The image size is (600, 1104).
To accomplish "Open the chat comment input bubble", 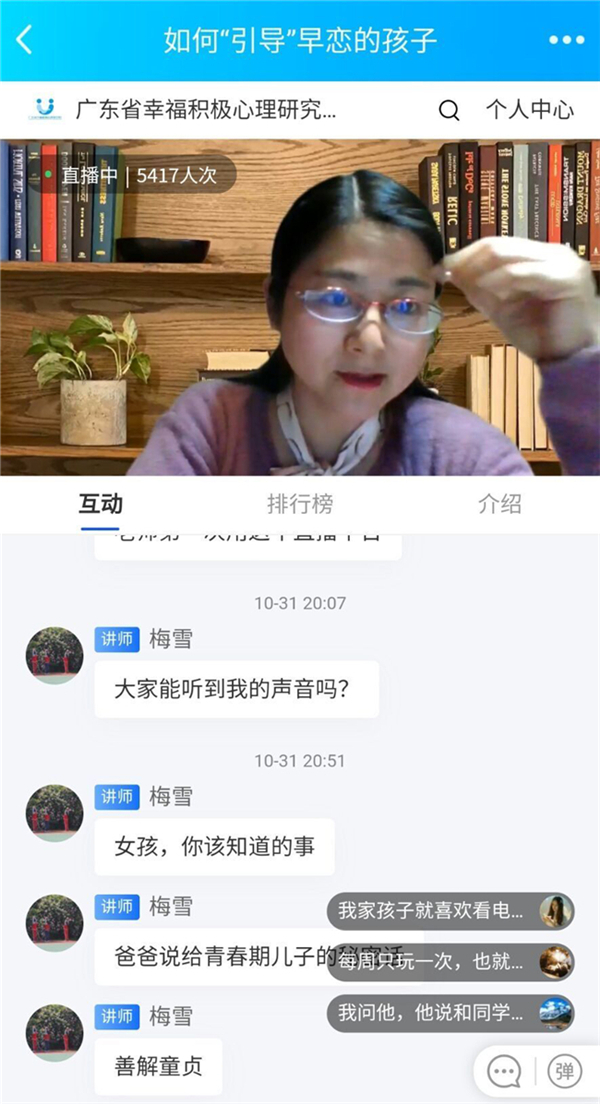I will click(504, 1072).
